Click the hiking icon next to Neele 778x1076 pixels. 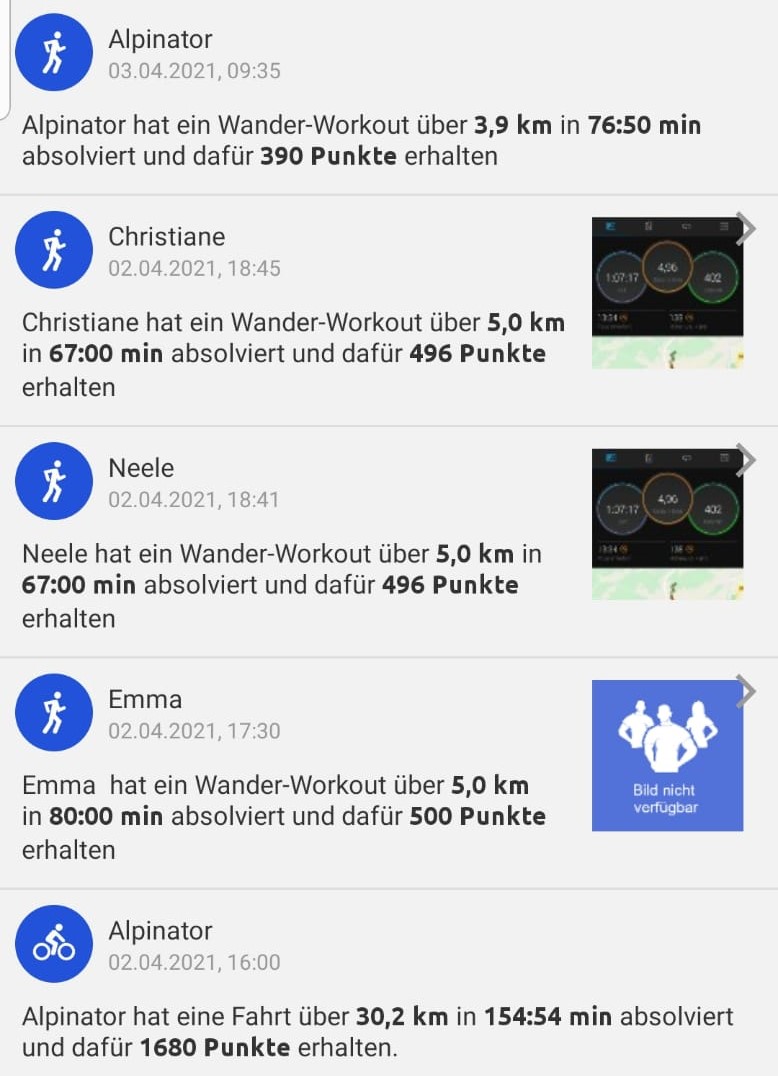point(54,482)
